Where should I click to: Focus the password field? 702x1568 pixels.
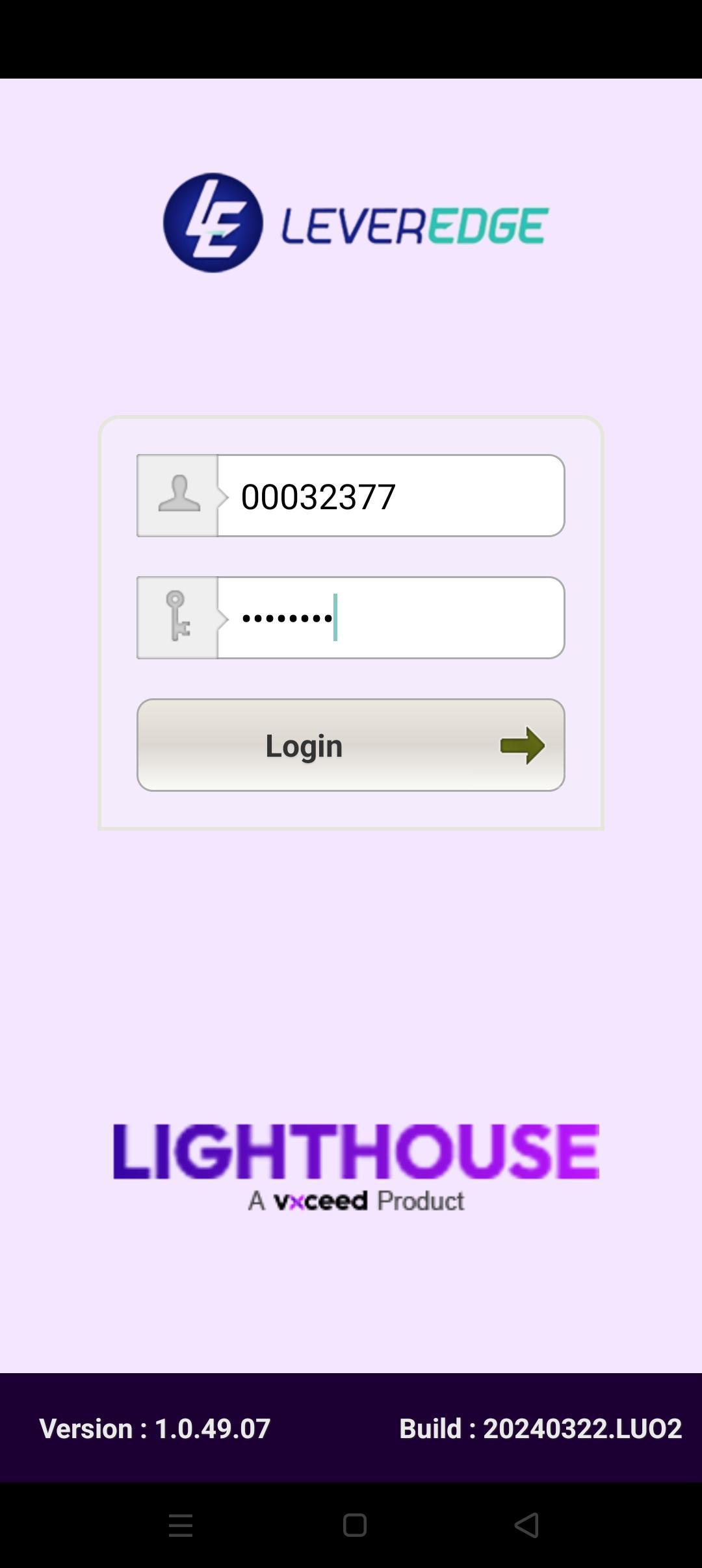coord(390,618)
